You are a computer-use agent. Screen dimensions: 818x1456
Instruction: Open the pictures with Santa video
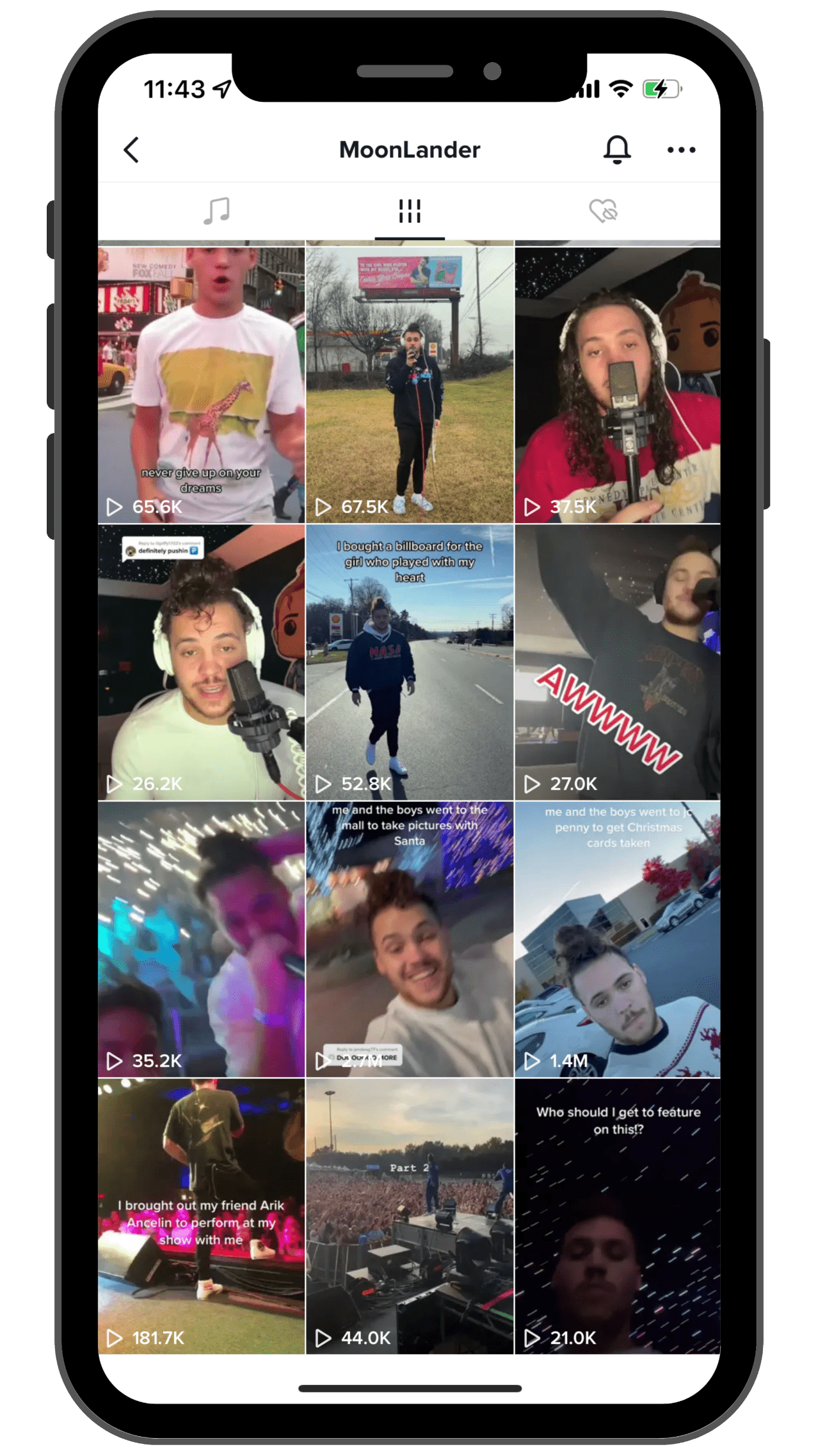(x=410, y=939)
